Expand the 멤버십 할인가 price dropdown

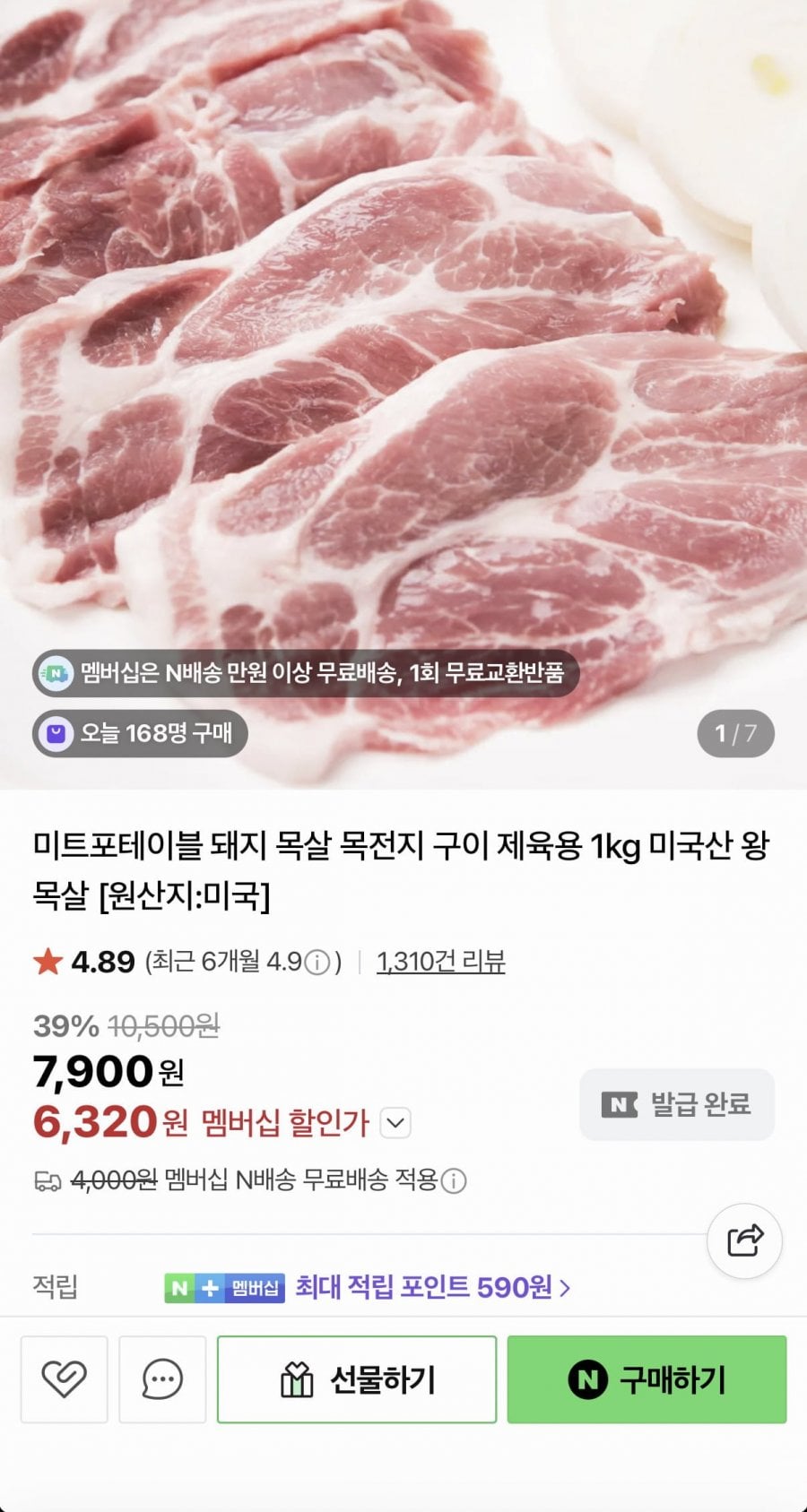[x=396, y=1123]
